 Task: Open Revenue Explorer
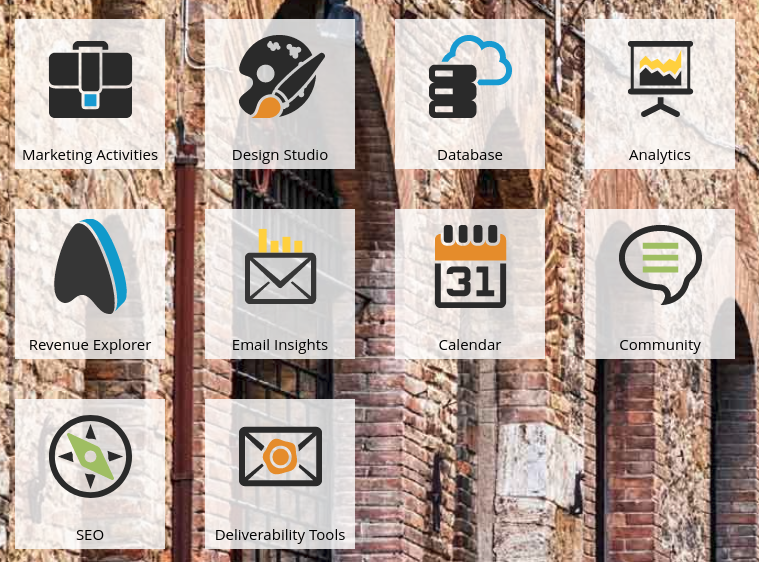tap(90, 284)
